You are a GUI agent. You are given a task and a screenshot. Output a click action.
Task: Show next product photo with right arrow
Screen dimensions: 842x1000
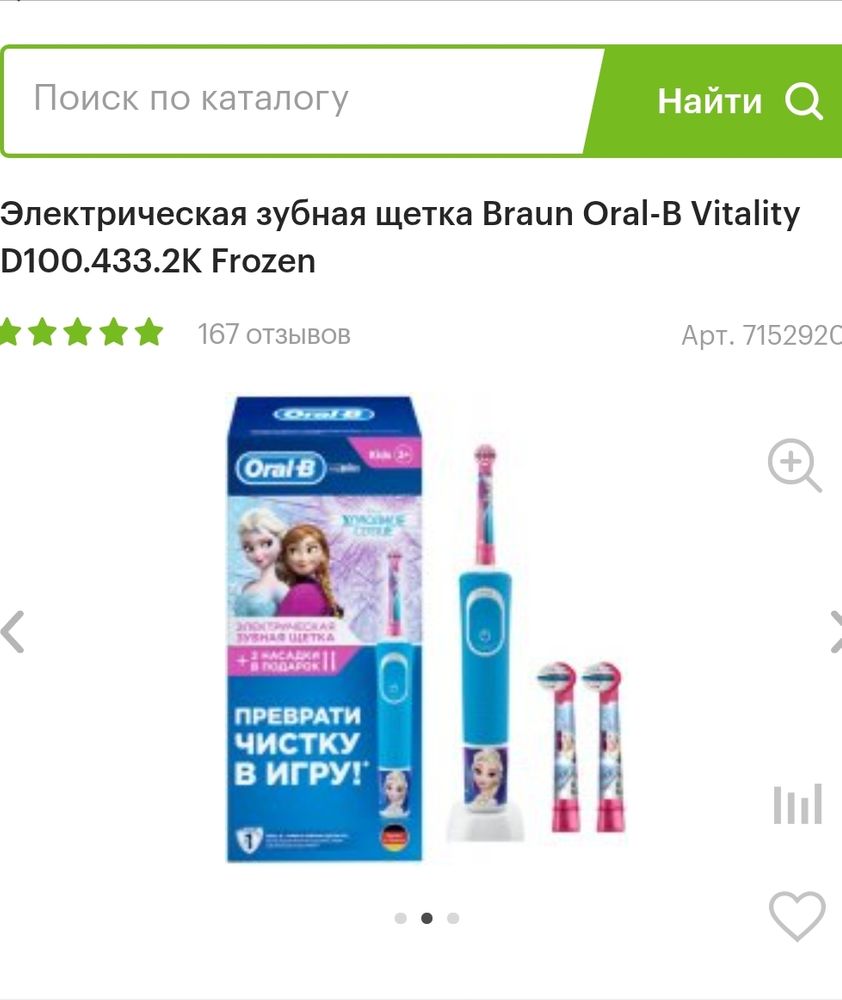[x=834, y=632]
